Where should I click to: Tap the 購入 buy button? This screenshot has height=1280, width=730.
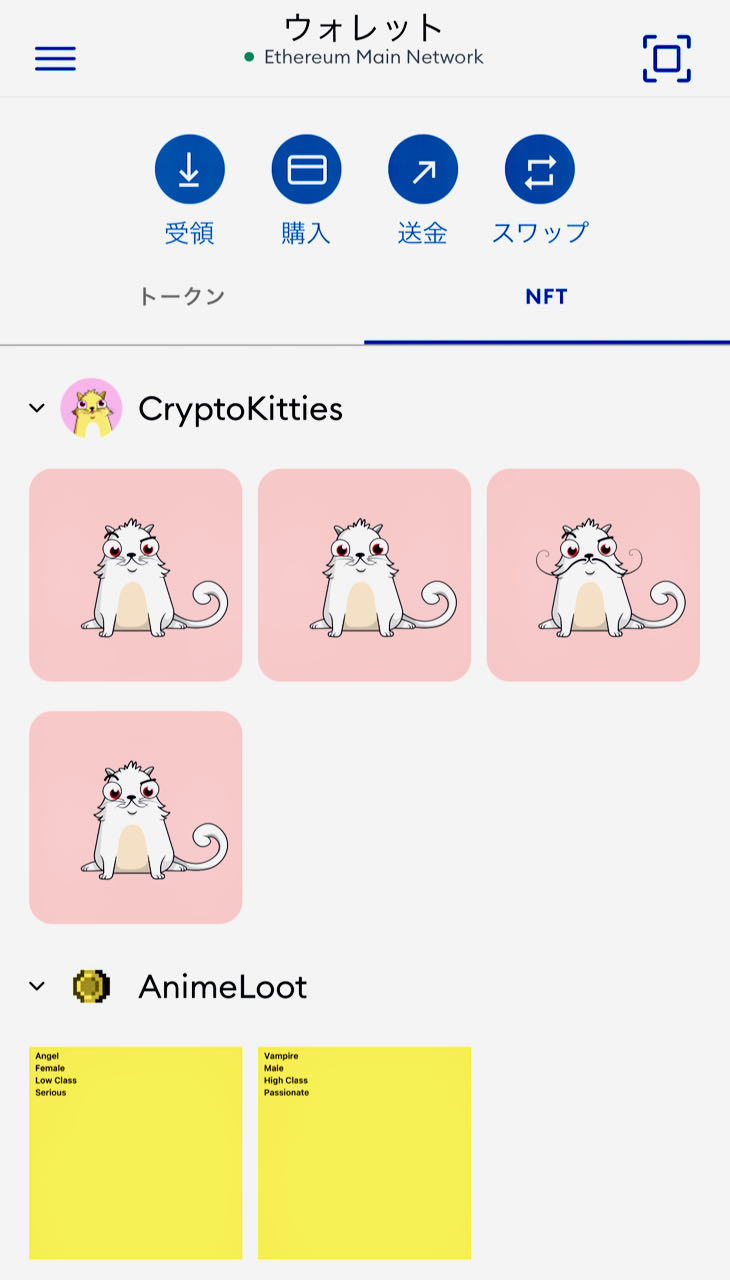[306, 170]
